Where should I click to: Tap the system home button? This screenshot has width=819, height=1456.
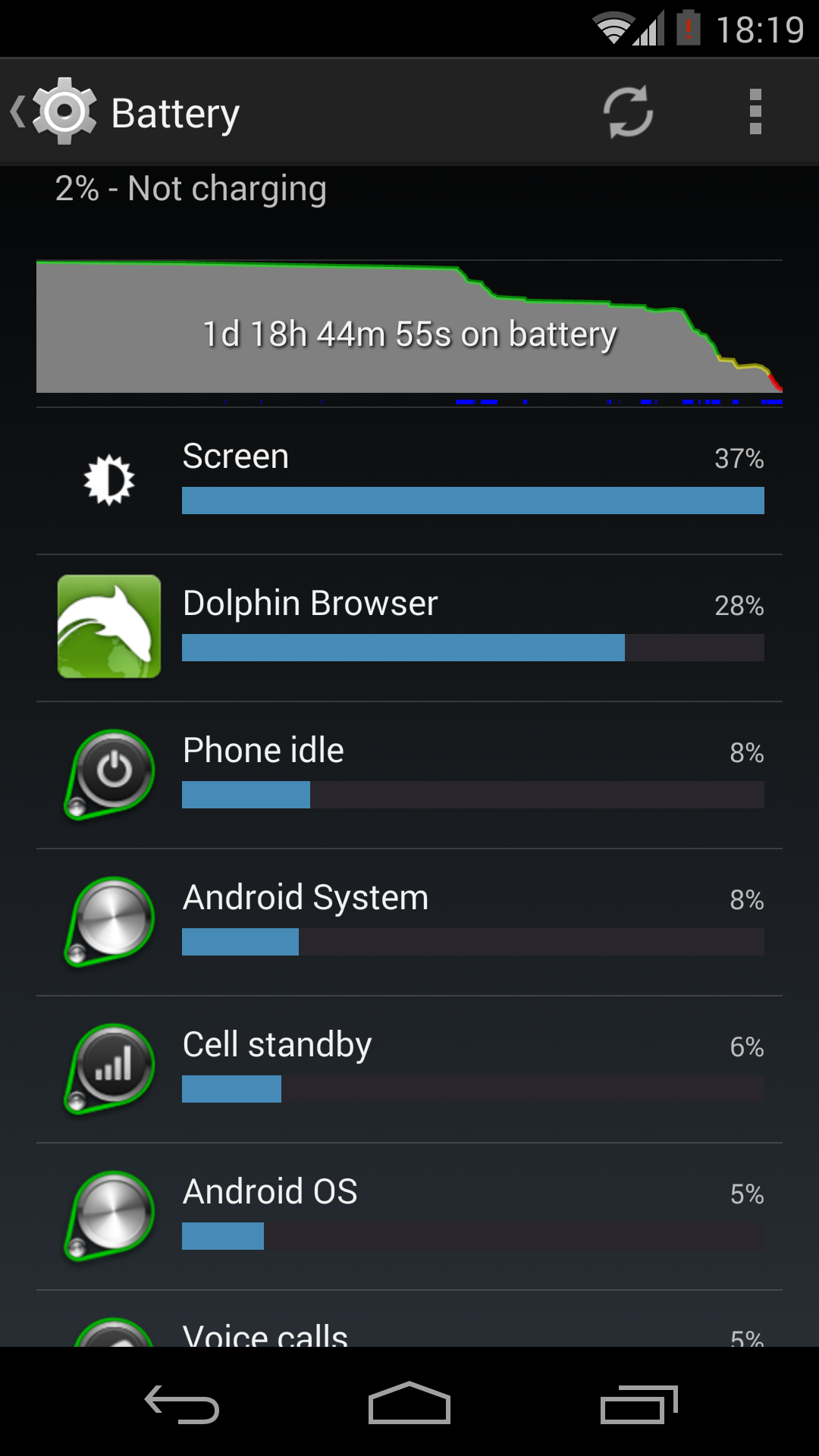409,1403
